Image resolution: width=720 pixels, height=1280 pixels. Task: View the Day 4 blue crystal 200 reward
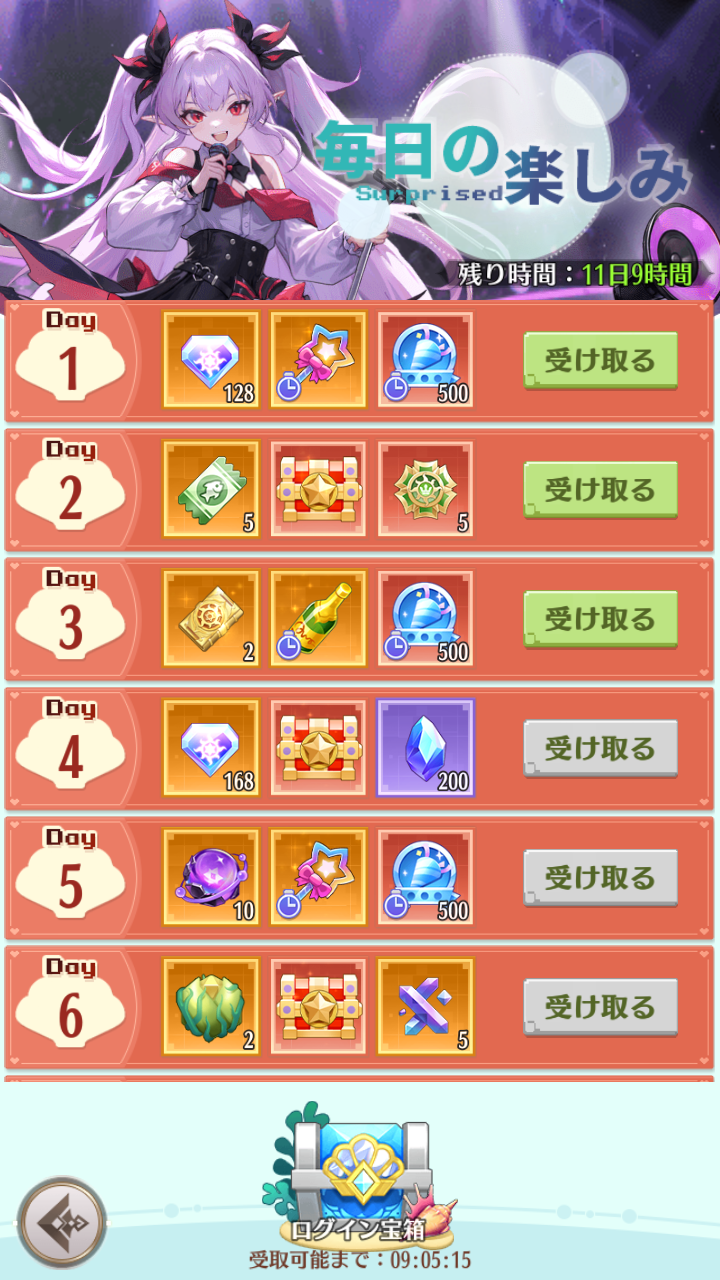[426, 748]
